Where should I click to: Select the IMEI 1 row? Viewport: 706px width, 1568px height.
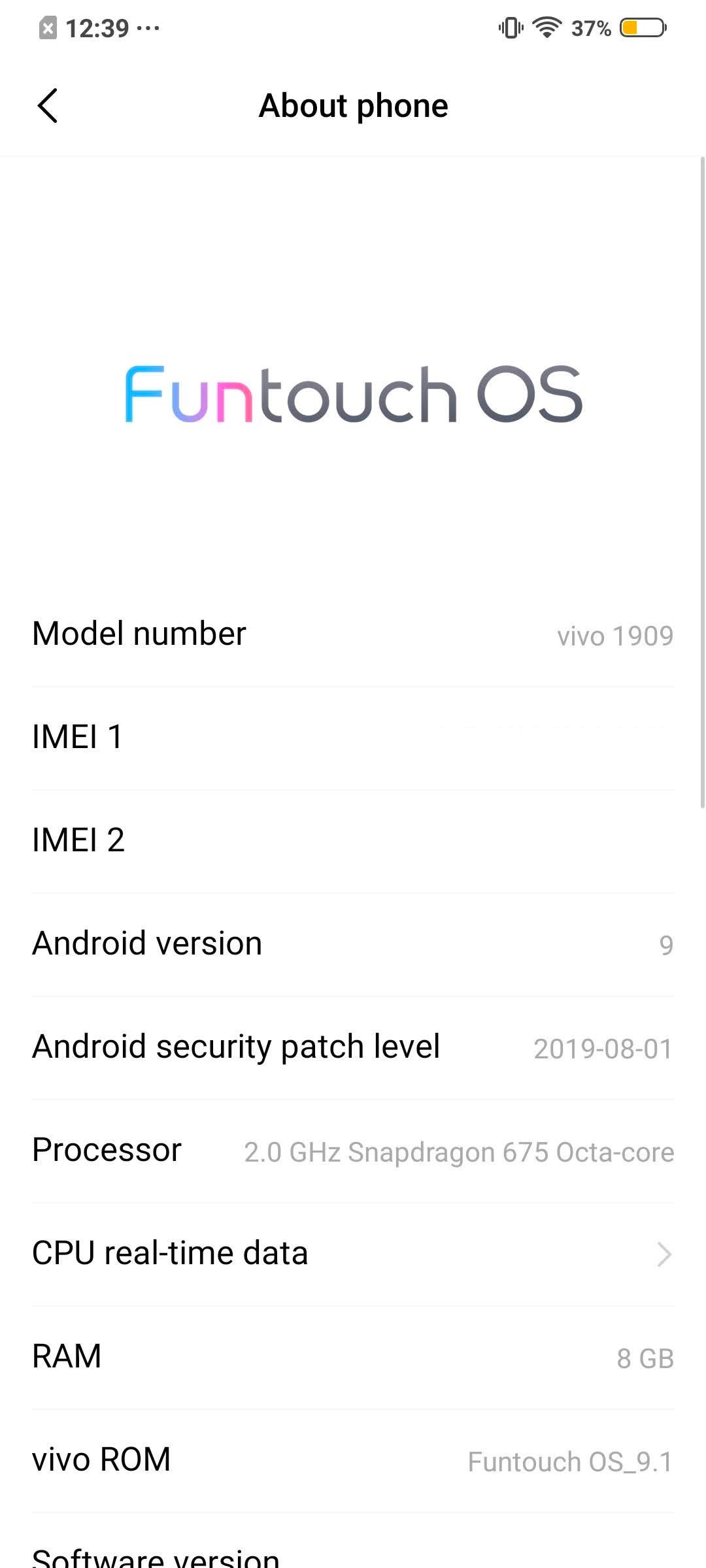pyautogui.click(x=353, y=738)
